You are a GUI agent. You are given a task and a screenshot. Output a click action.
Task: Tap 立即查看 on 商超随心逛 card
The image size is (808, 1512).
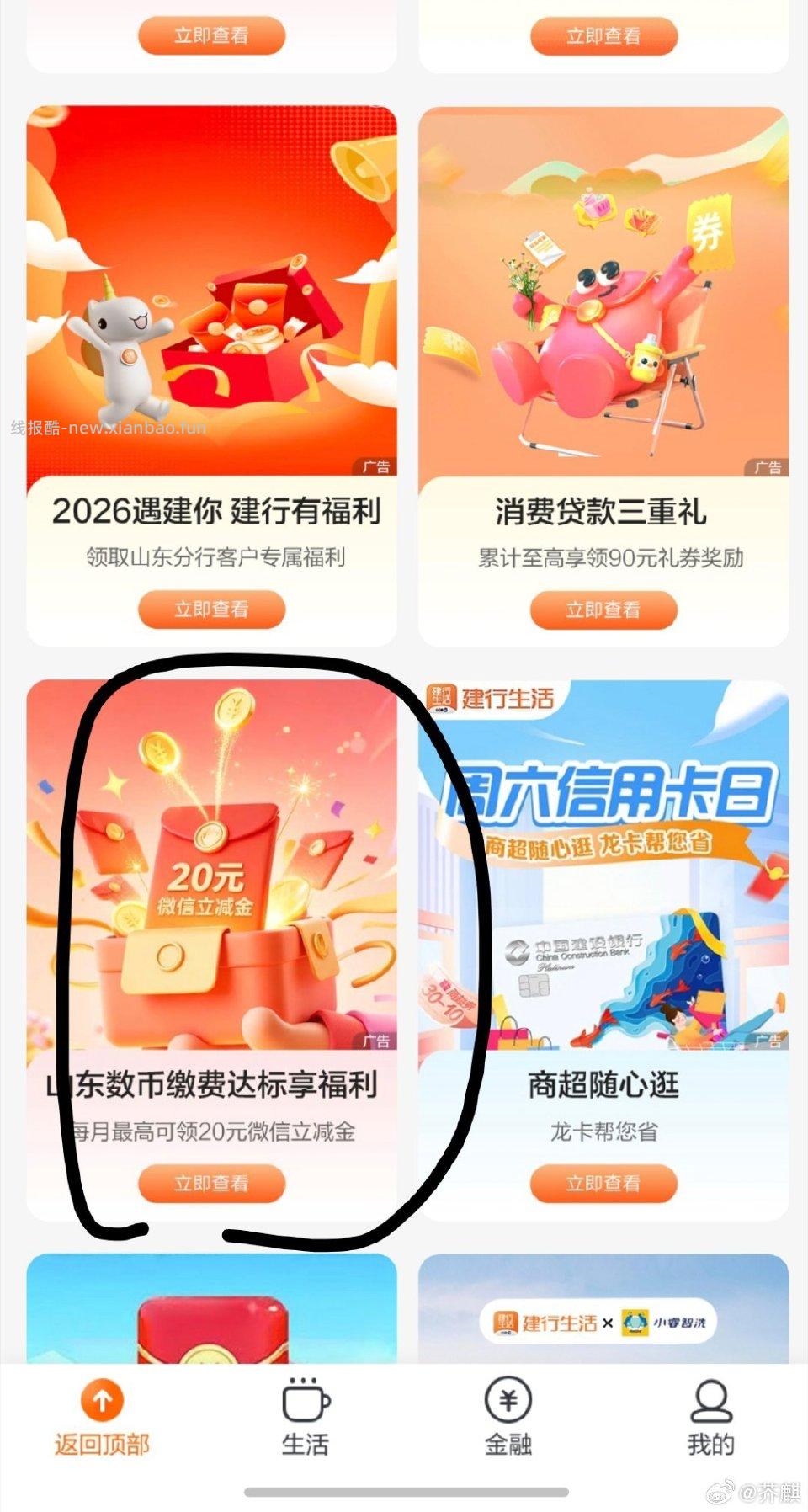click(603, 1183)
